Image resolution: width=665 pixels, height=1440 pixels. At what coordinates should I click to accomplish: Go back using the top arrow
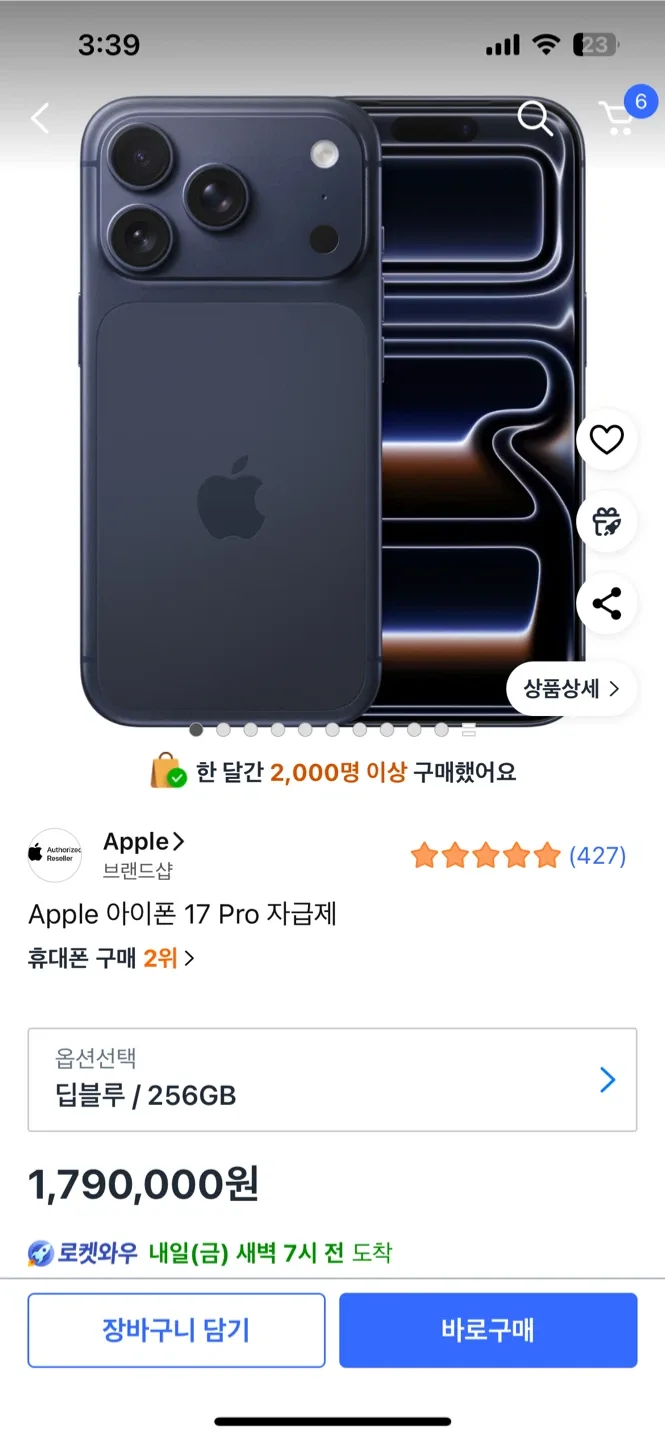click(x=40, y=118)
